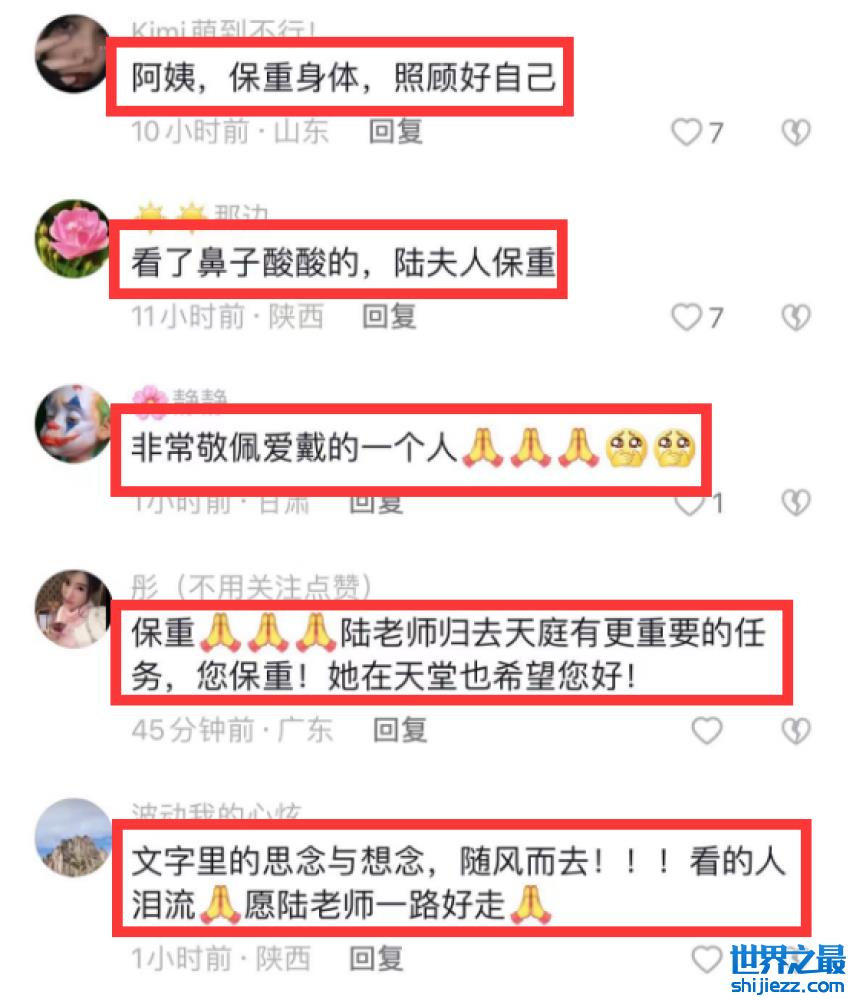The height and width of the screenshot is (1000, 853).
Task: Dislike the comment "看了鼻子酸酸的，陆夫人保重"
Action: click(795, 318)
